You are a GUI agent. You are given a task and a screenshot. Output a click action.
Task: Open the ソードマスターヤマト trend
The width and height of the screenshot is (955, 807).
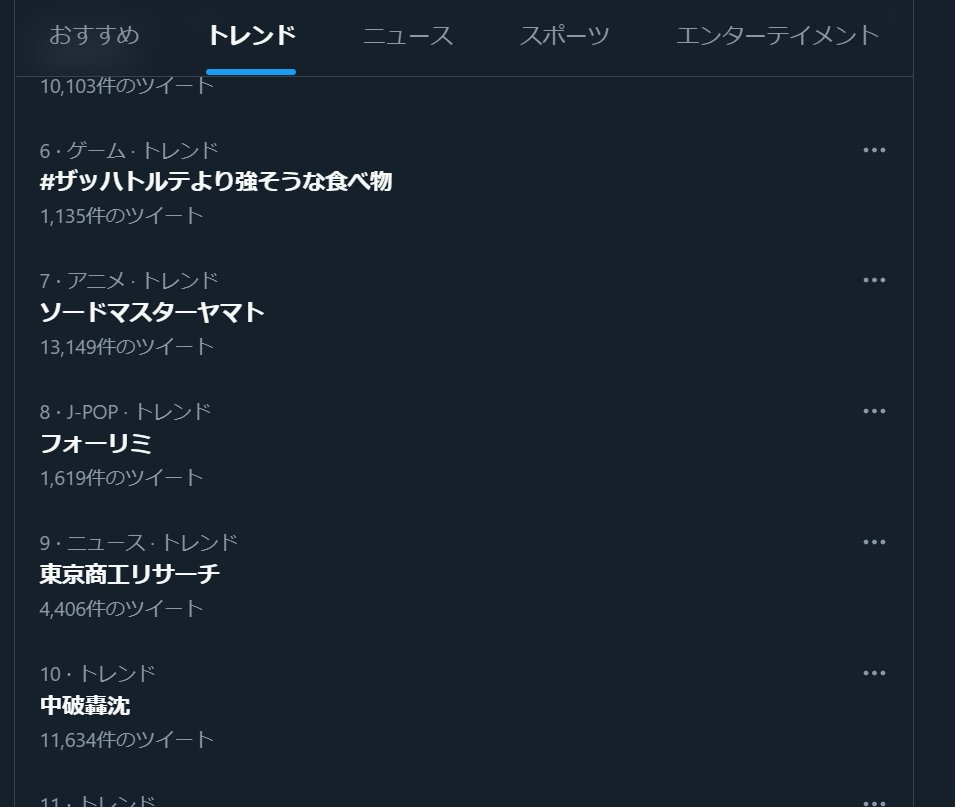coord(152,312)
